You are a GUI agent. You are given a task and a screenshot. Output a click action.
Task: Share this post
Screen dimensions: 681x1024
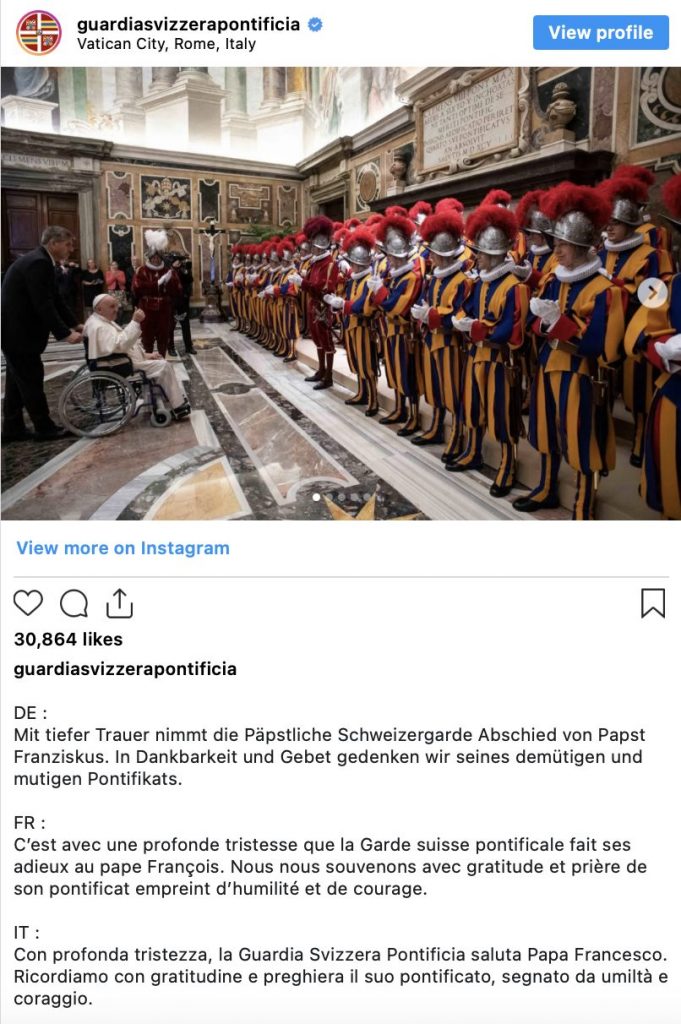tap(119, 603)
